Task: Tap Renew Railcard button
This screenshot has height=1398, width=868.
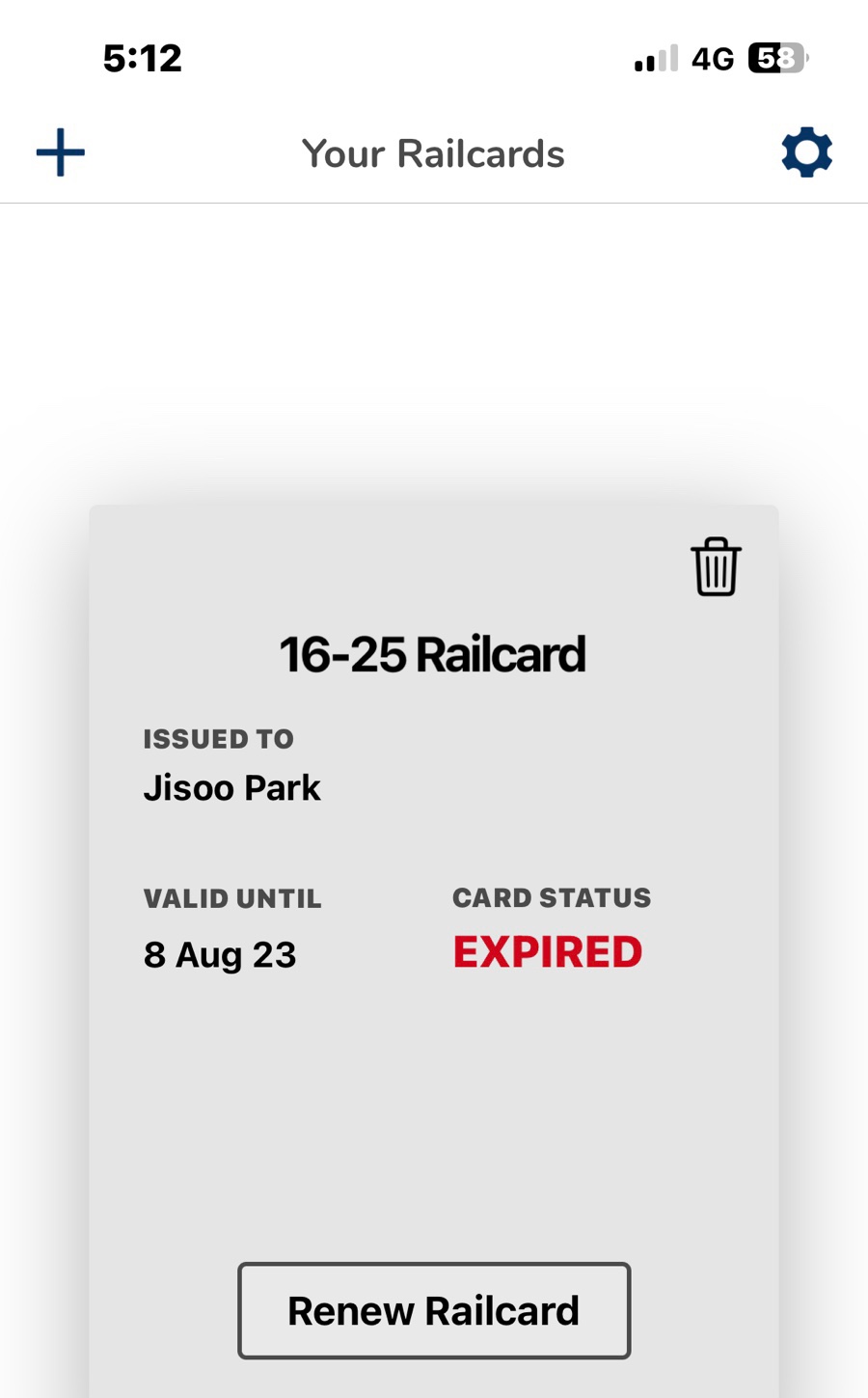Action: 434,1310
